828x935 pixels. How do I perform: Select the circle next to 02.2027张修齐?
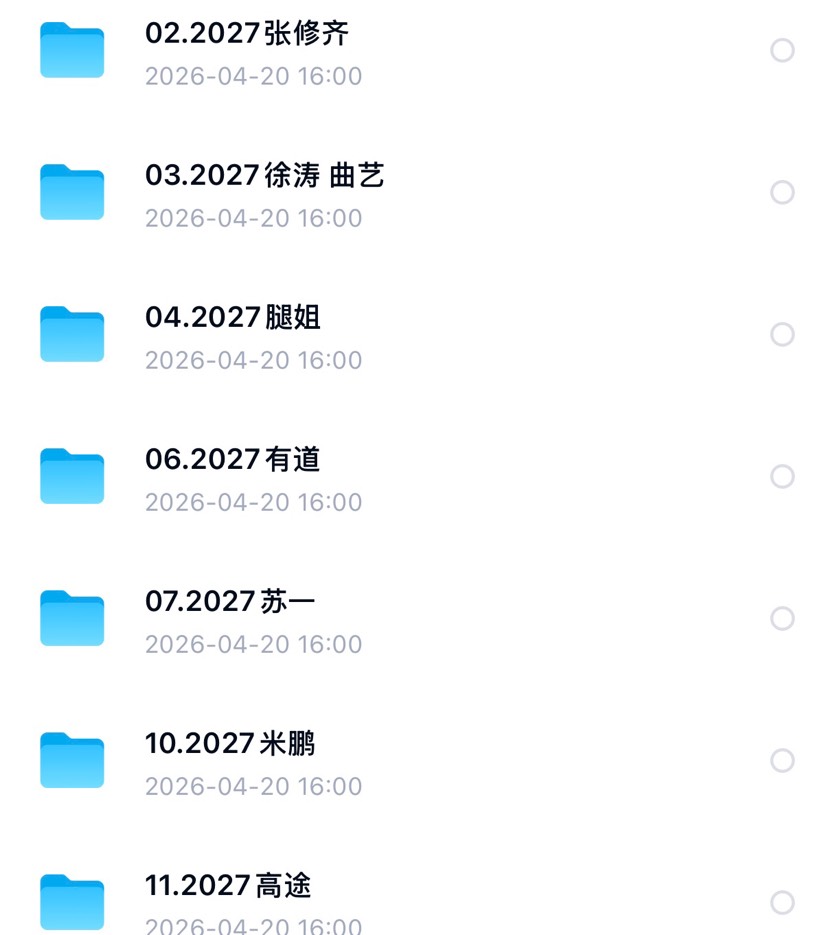click(782, 51)
